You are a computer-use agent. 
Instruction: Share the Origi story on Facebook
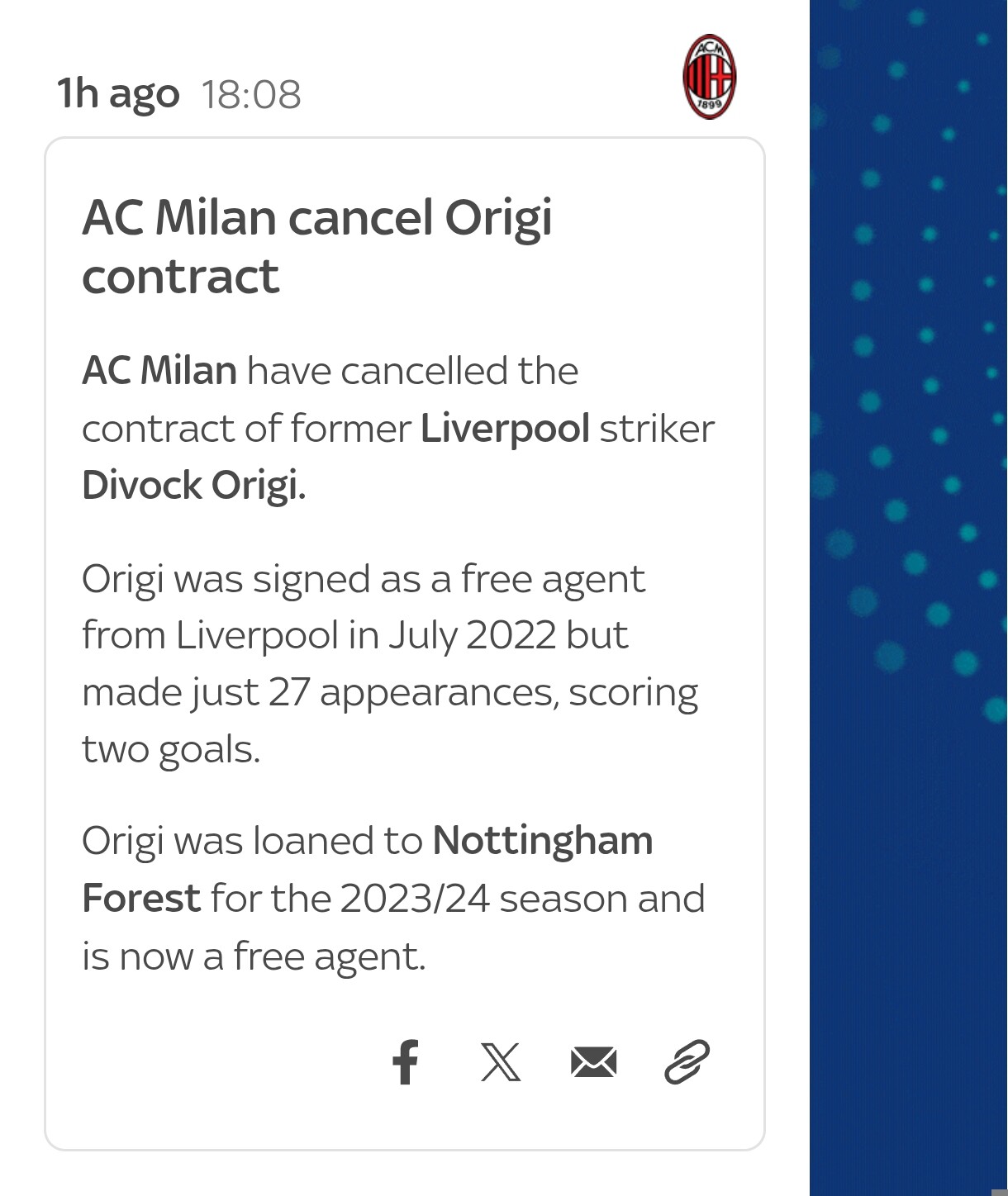(406, 1061)
